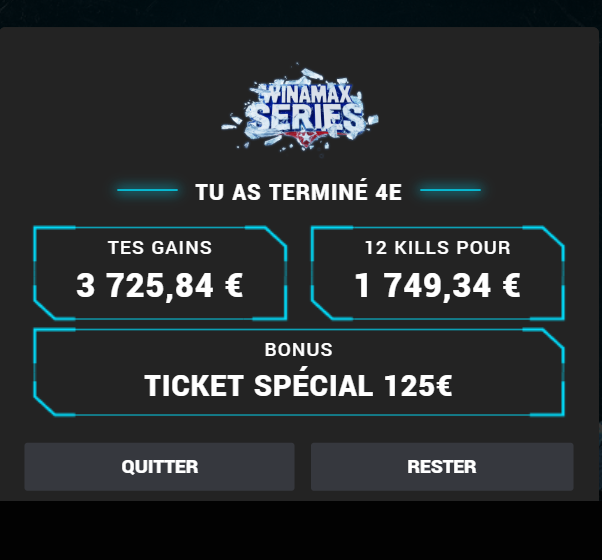Tap the Quitter button

click(159, 467)
